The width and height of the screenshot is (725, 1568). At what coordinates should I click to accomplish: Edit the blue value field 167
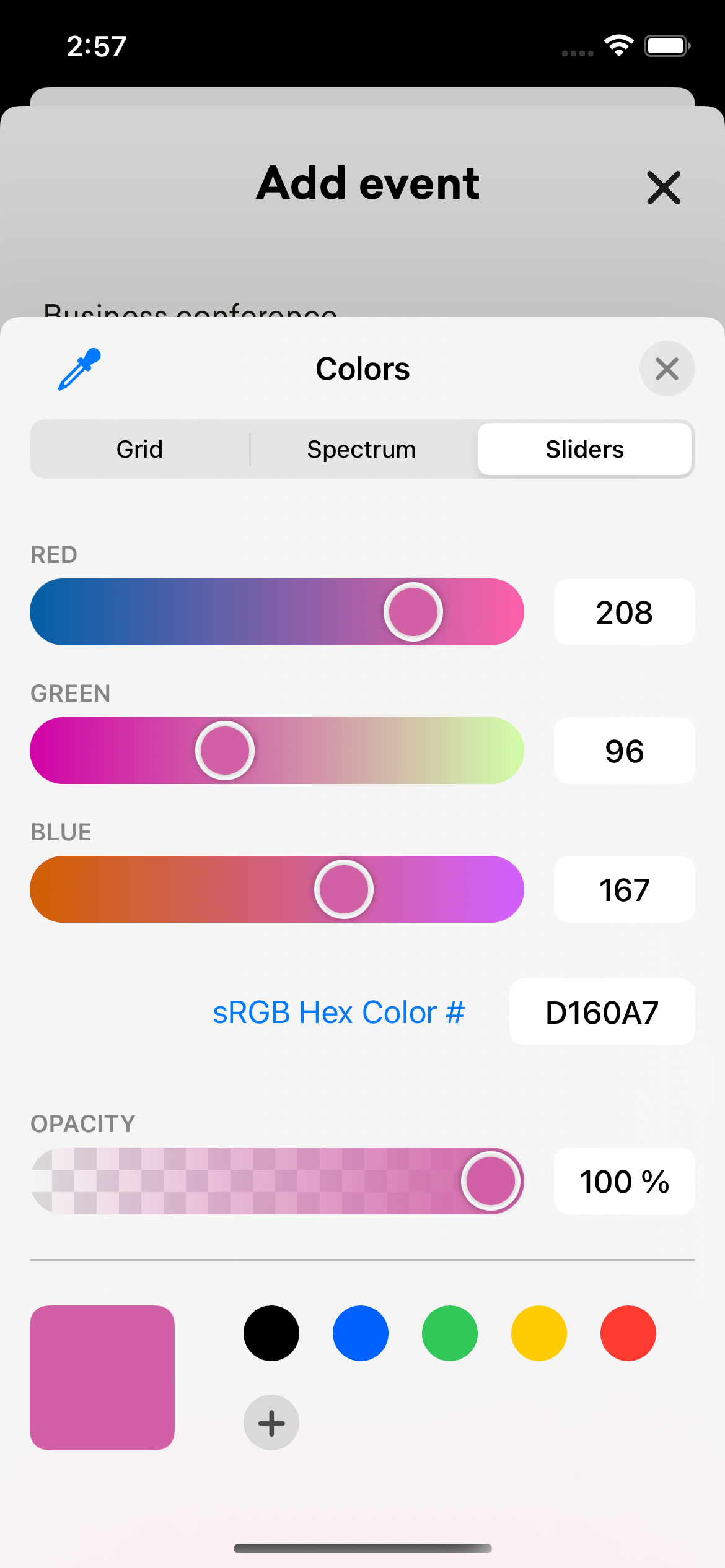tap(624, 890)
